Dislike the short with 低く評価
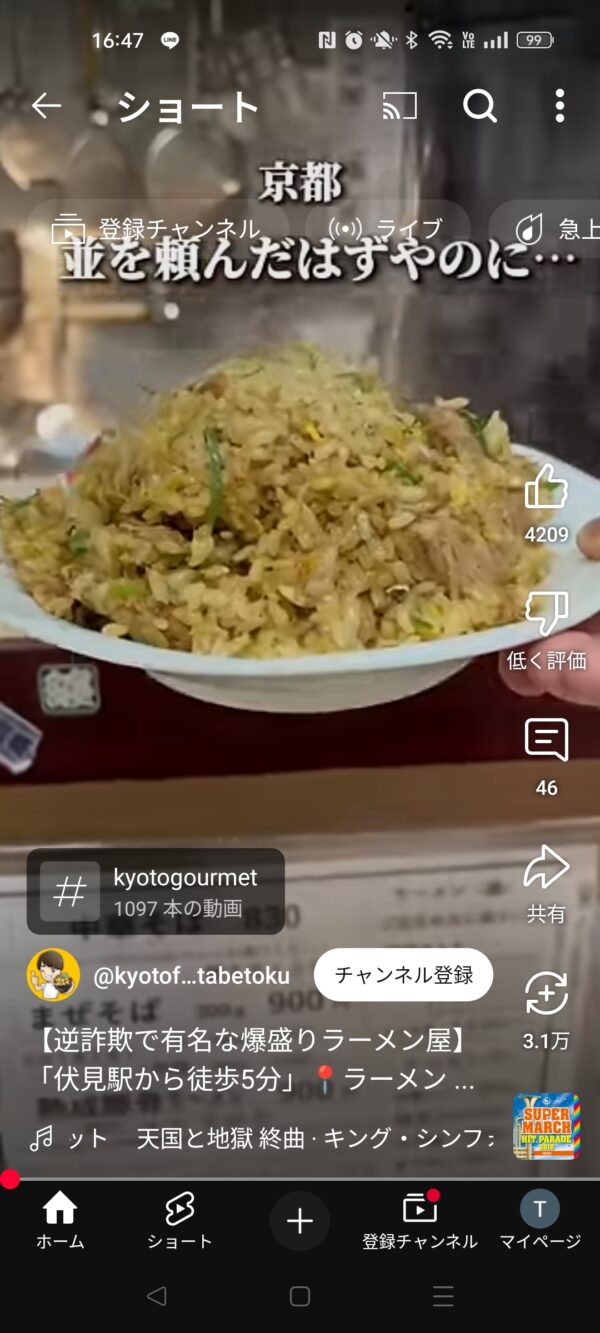 coord(546,614)
